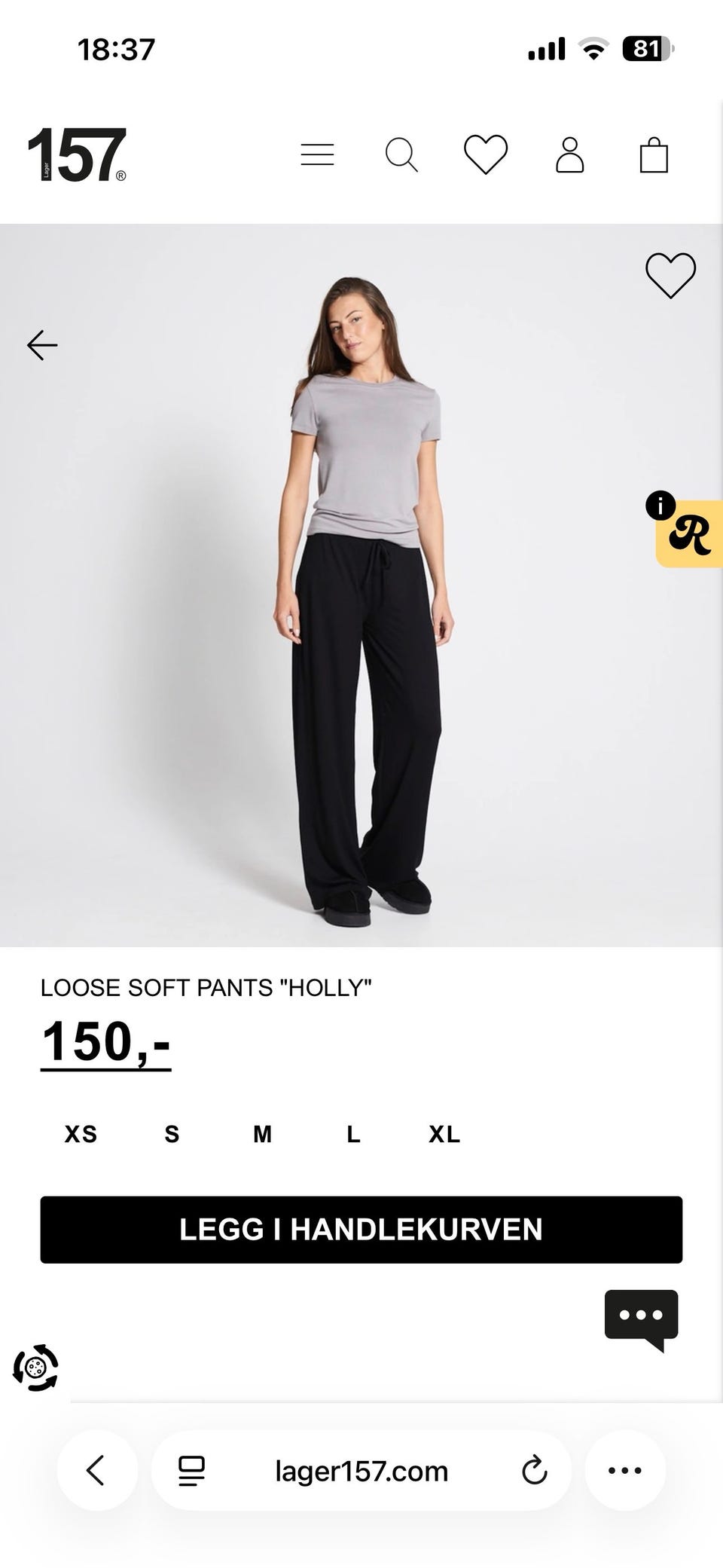Tap the lager157.com address bar
This screenshot has width=723, height=1568.
(361, 1470)
